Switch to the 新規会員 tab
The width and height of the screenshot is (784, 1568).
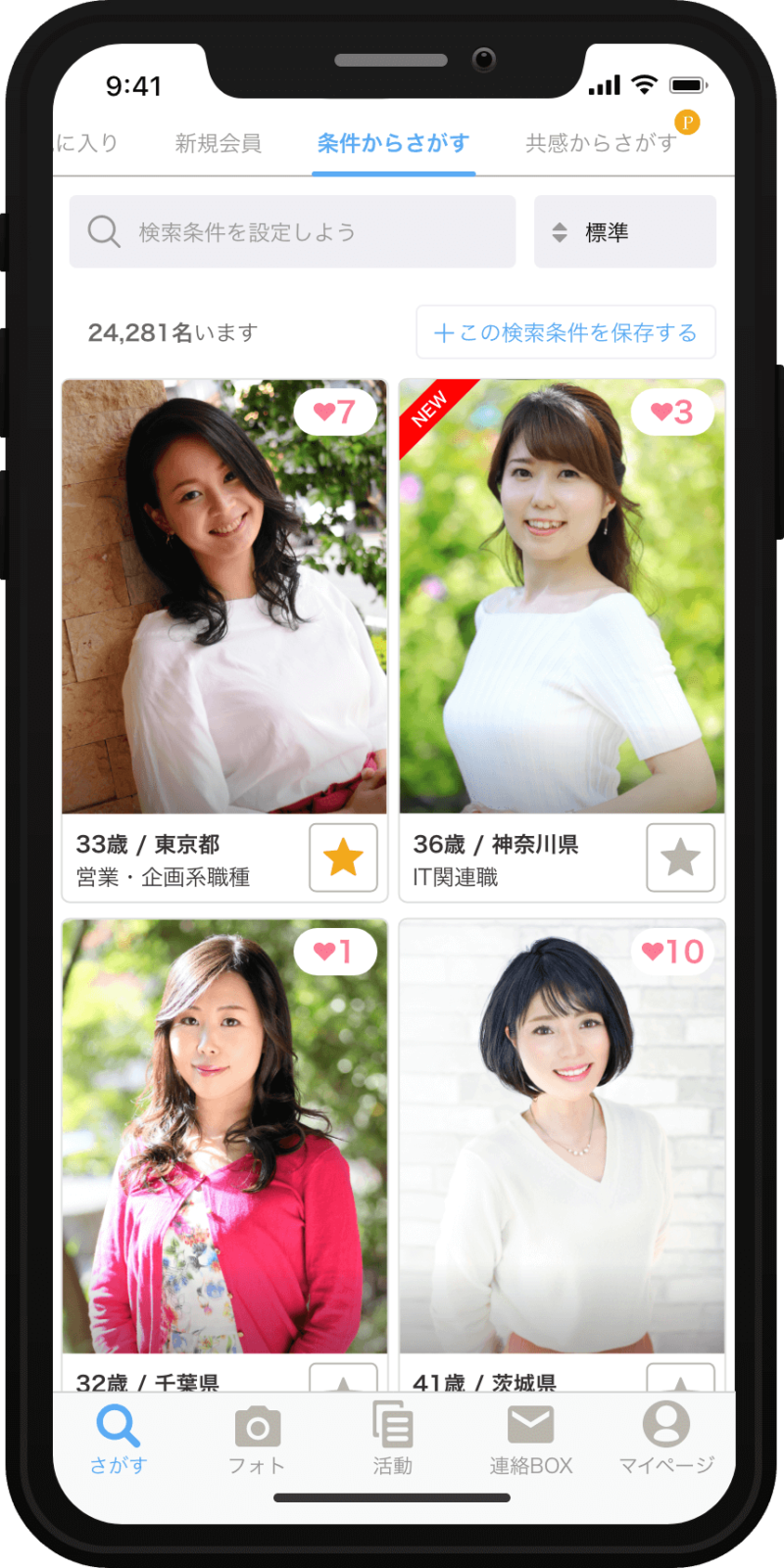[x=217, y=142]
